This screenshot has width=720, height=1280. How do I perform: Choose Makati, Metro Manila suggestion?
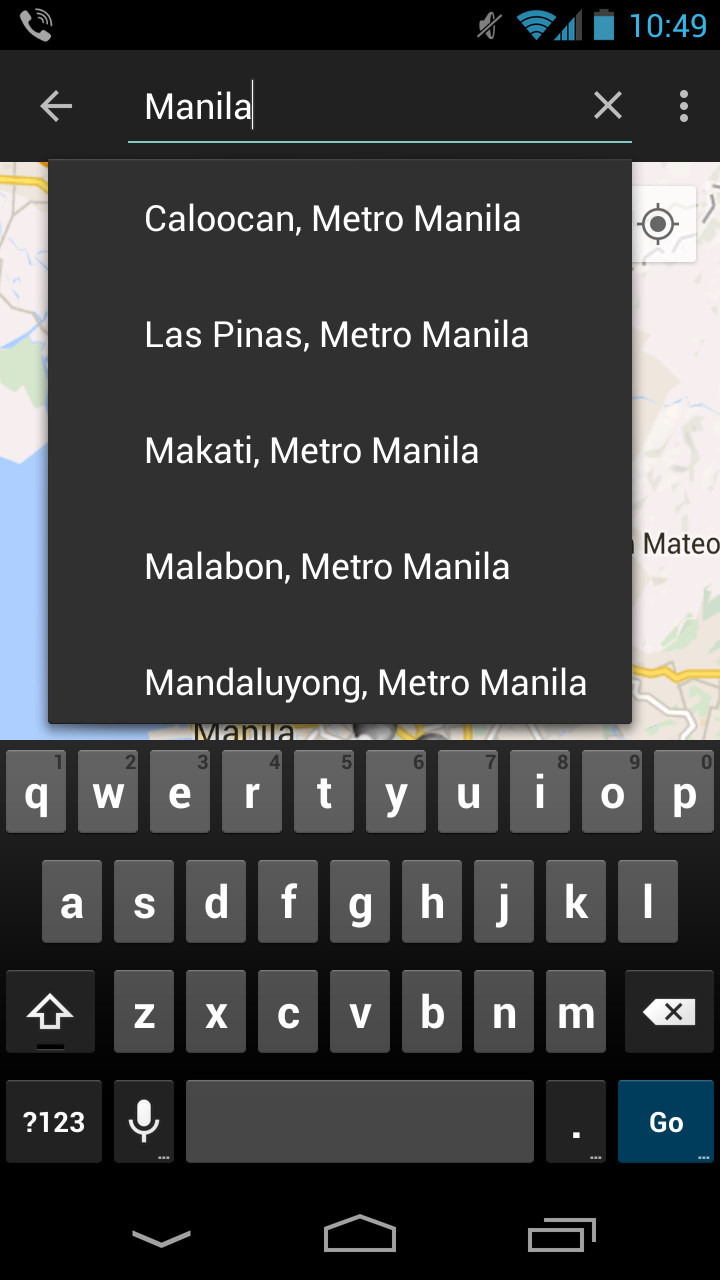point(311,451)
